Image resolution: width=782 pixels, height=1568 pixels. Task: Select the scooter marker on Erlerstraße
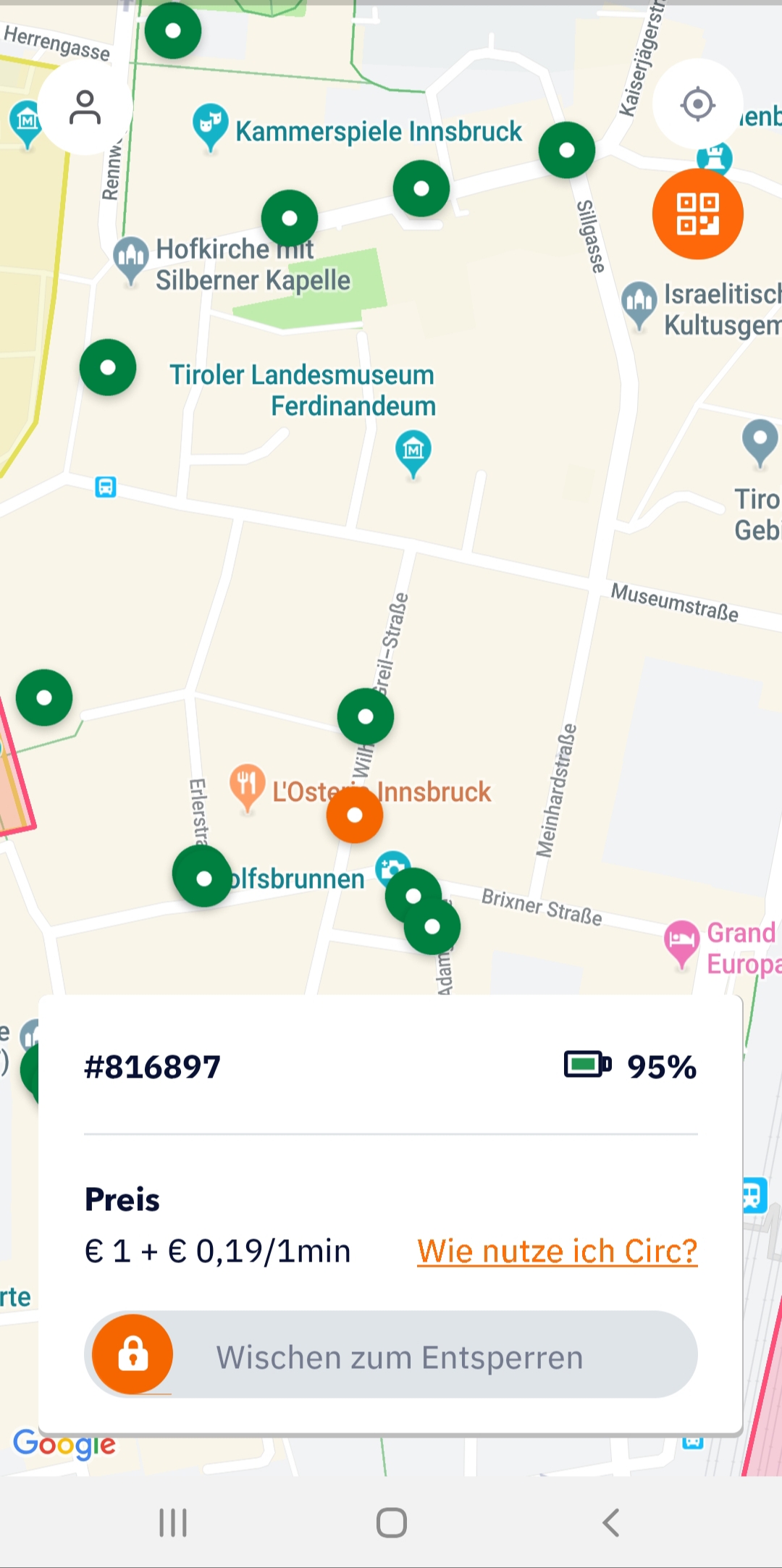pos(203,877)
